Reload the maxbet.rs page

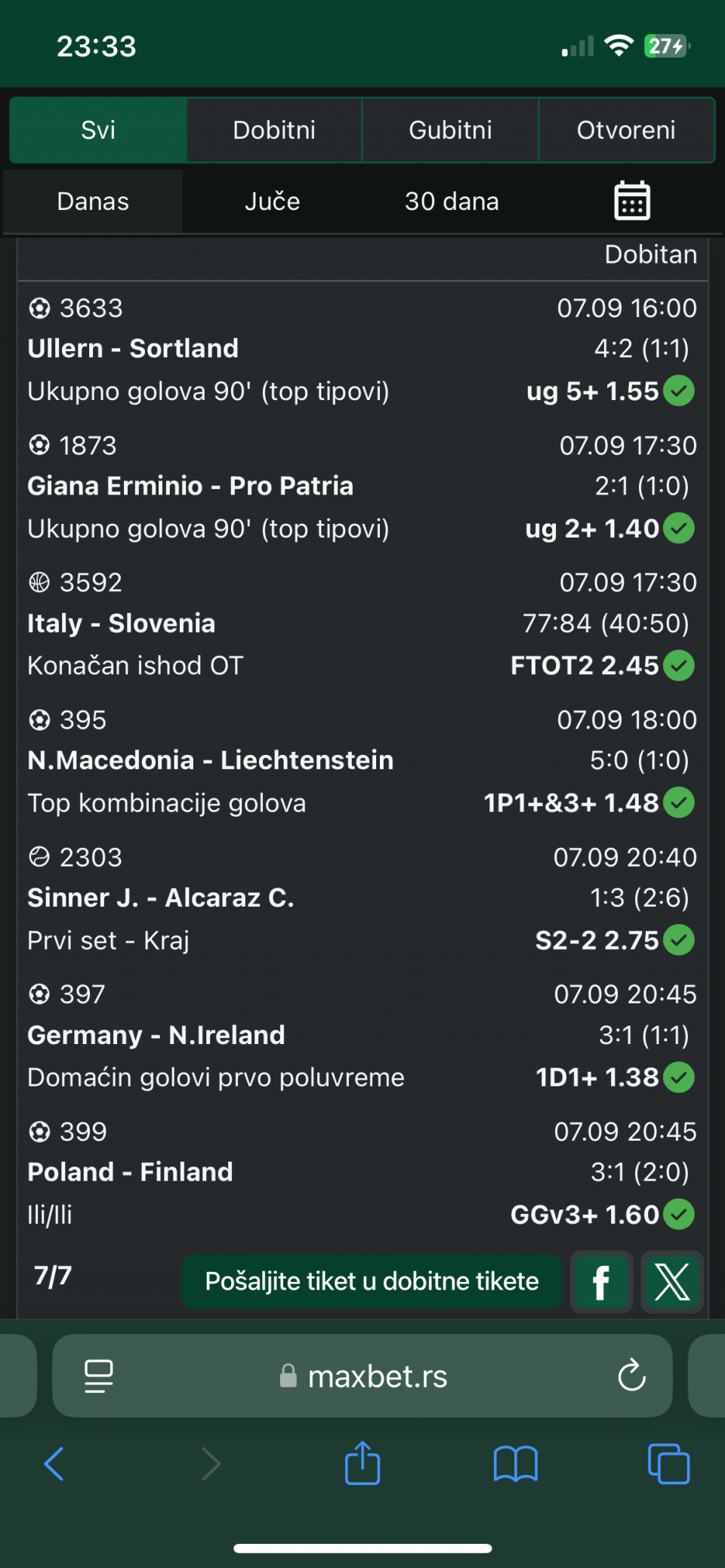coord(632,1375)
